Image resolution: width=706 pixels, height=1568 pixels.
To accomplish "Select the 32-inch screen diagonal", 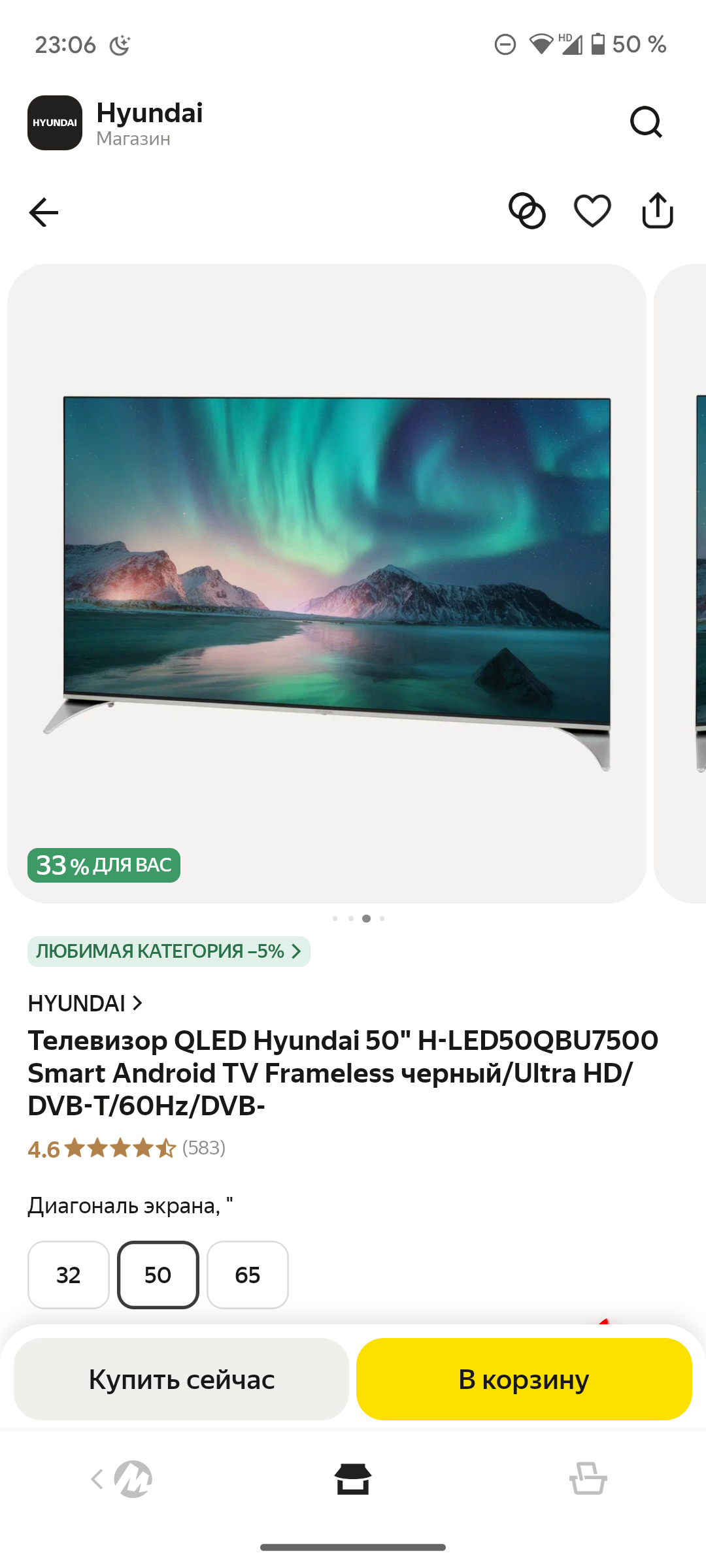I will pos(69,1275).
